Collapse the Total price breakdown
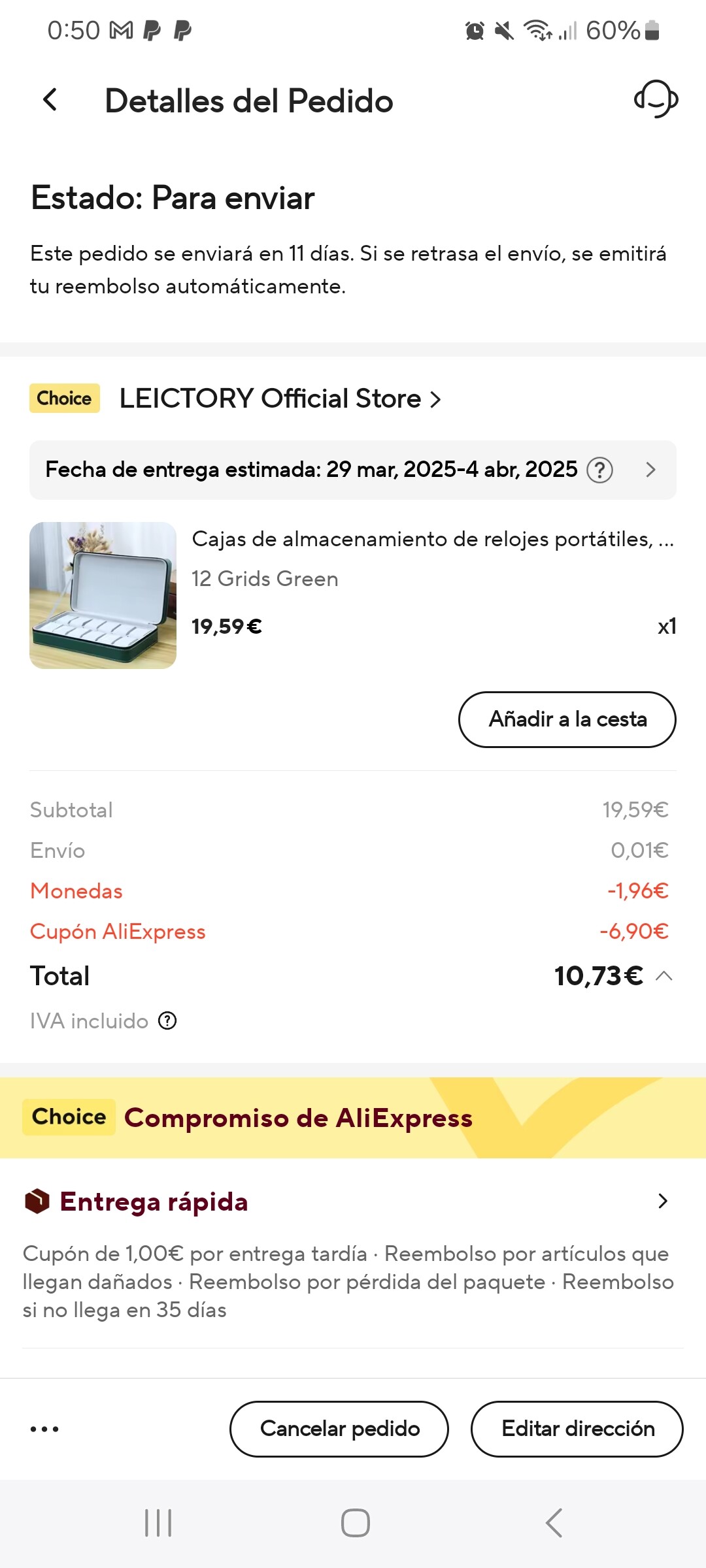 pos(664,976)
